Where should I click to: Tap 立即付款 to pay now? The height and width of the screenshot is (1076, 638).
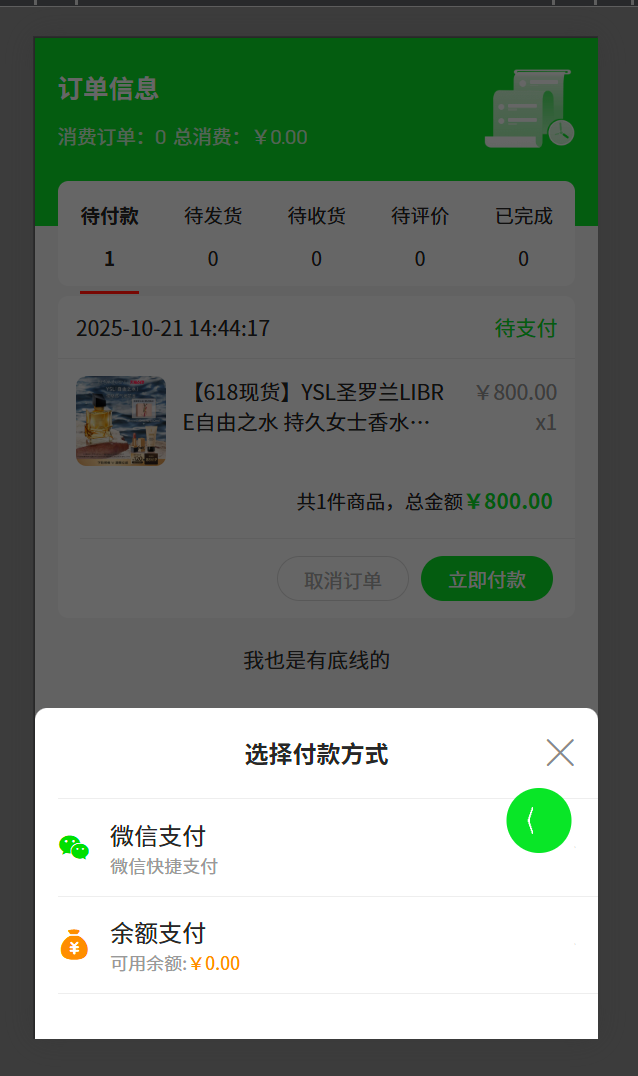(x=486, y=579)
